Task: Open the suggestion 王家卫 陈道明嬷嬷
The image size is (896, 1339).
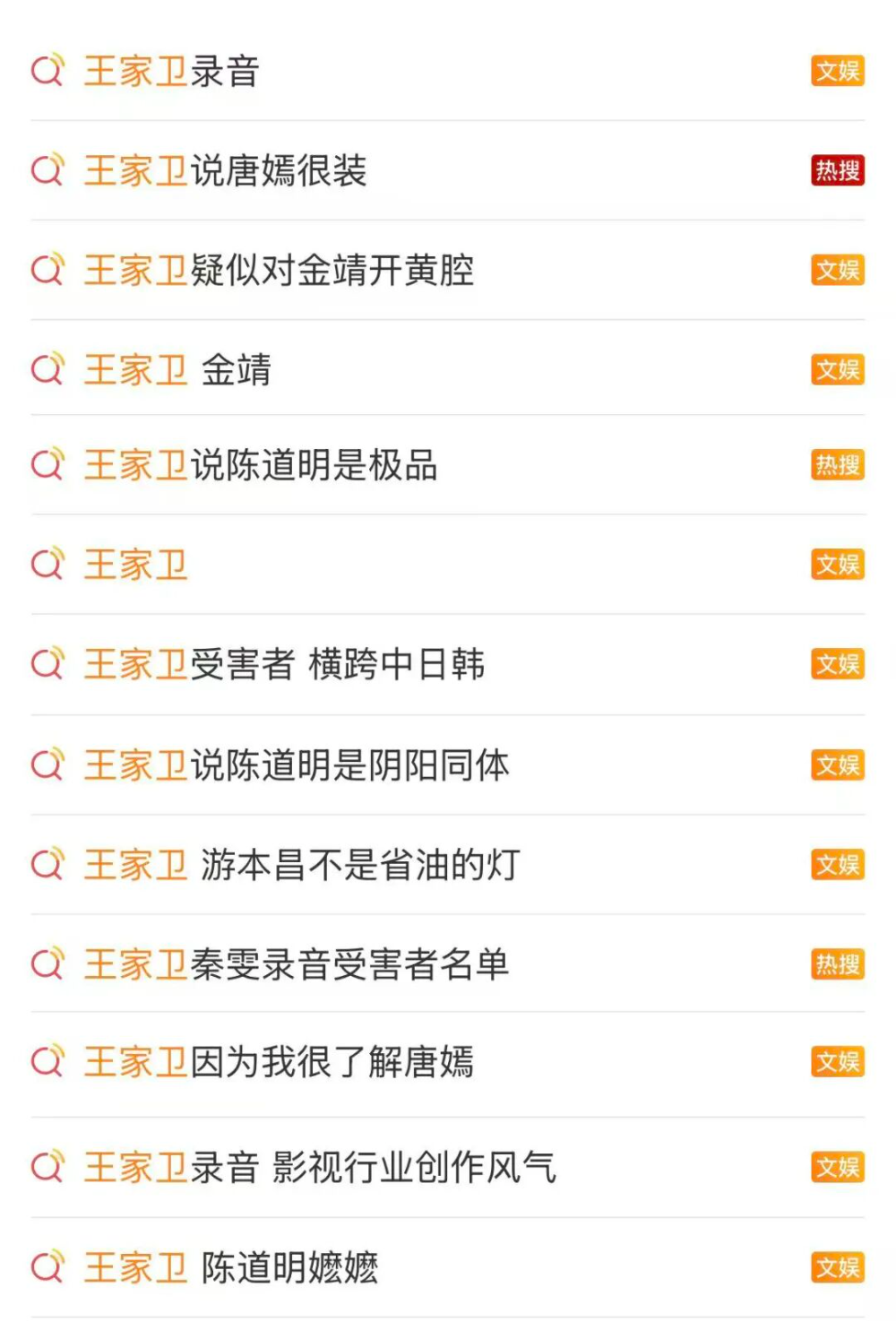Action: click(x=231, y=1267)
